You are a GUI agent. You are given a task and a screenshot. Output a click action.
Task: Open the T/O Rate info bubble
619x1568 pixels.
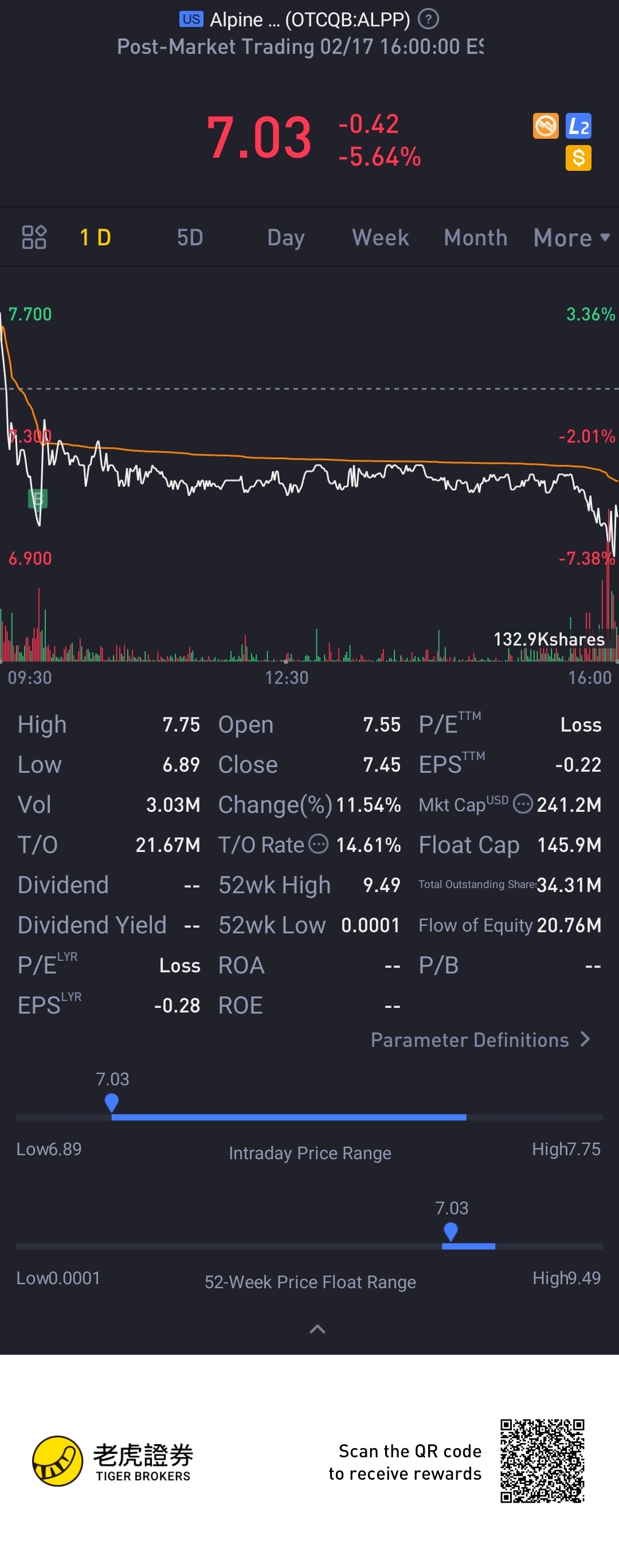(x=318, y=844)
